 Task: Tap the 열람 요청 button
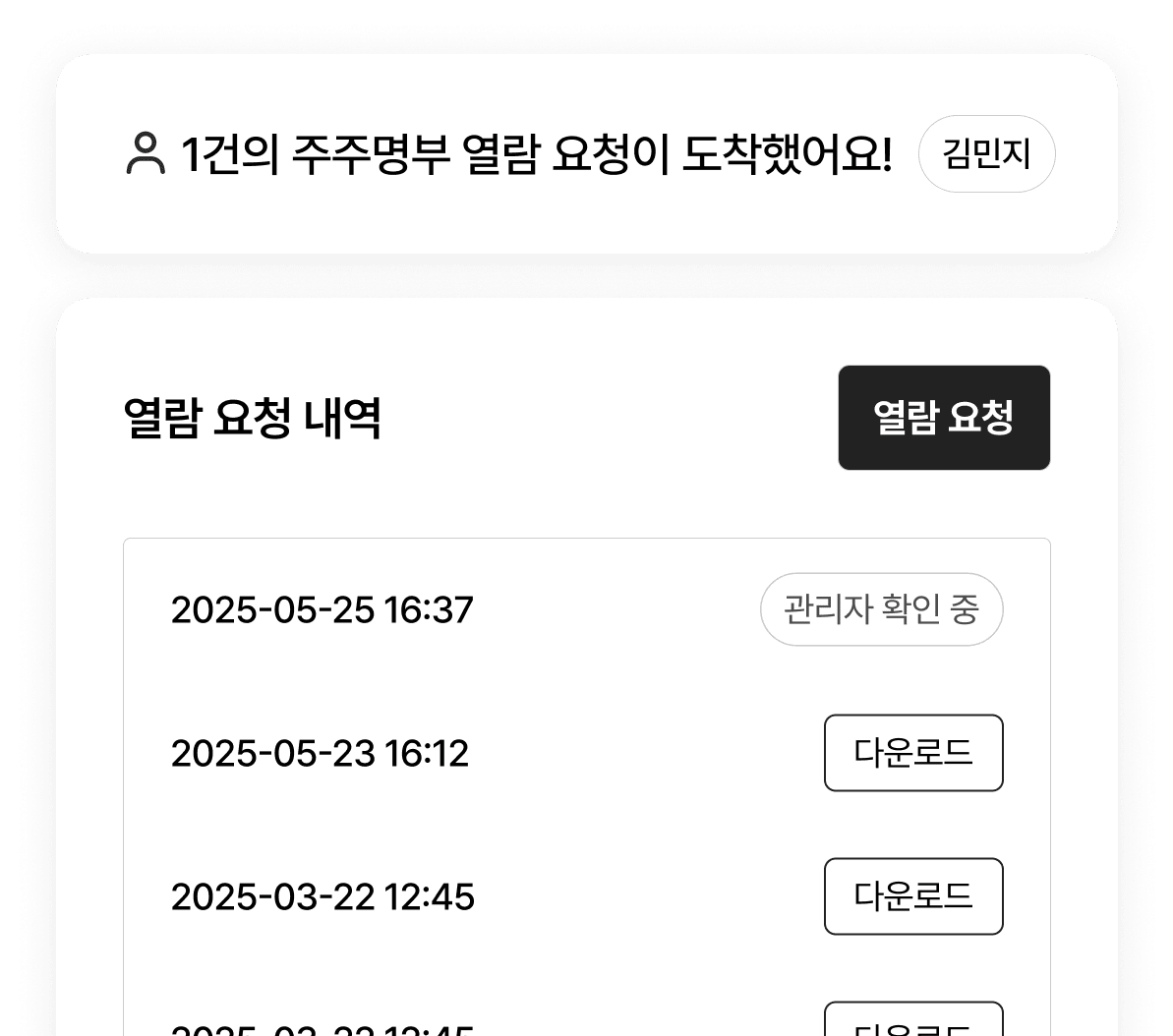point(944,418)
